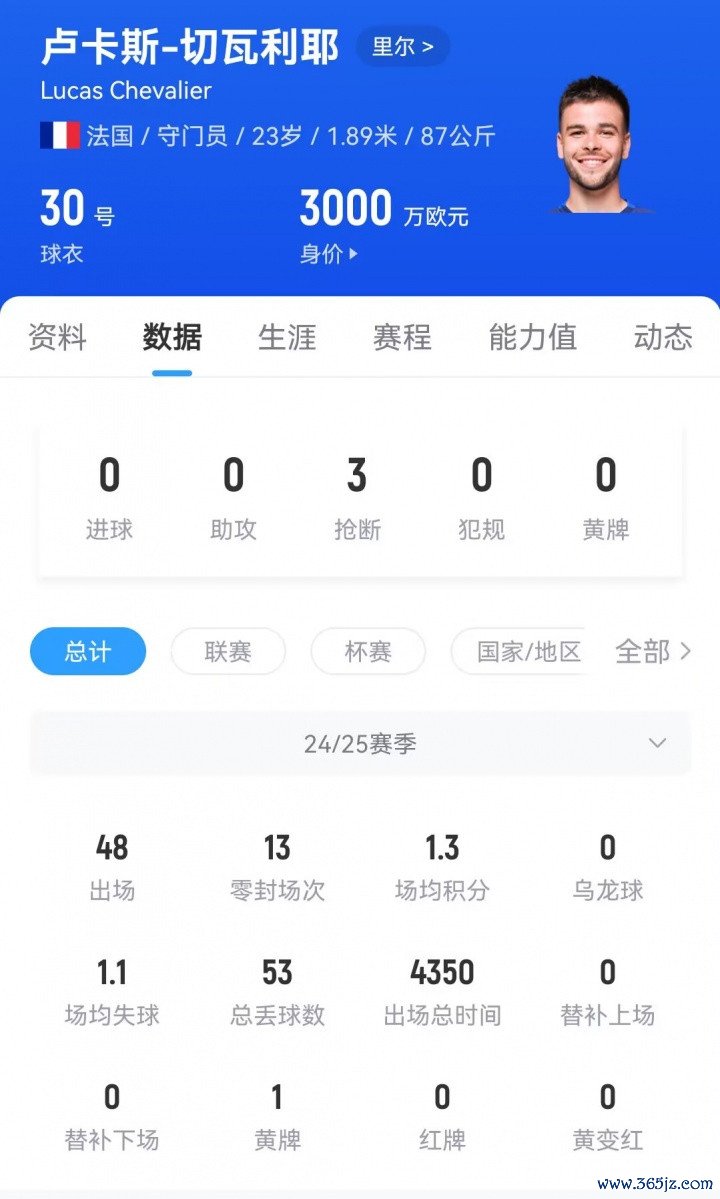Expand the 身价 market value details
The image size is (720, 1199).
(x=329, y=254)
